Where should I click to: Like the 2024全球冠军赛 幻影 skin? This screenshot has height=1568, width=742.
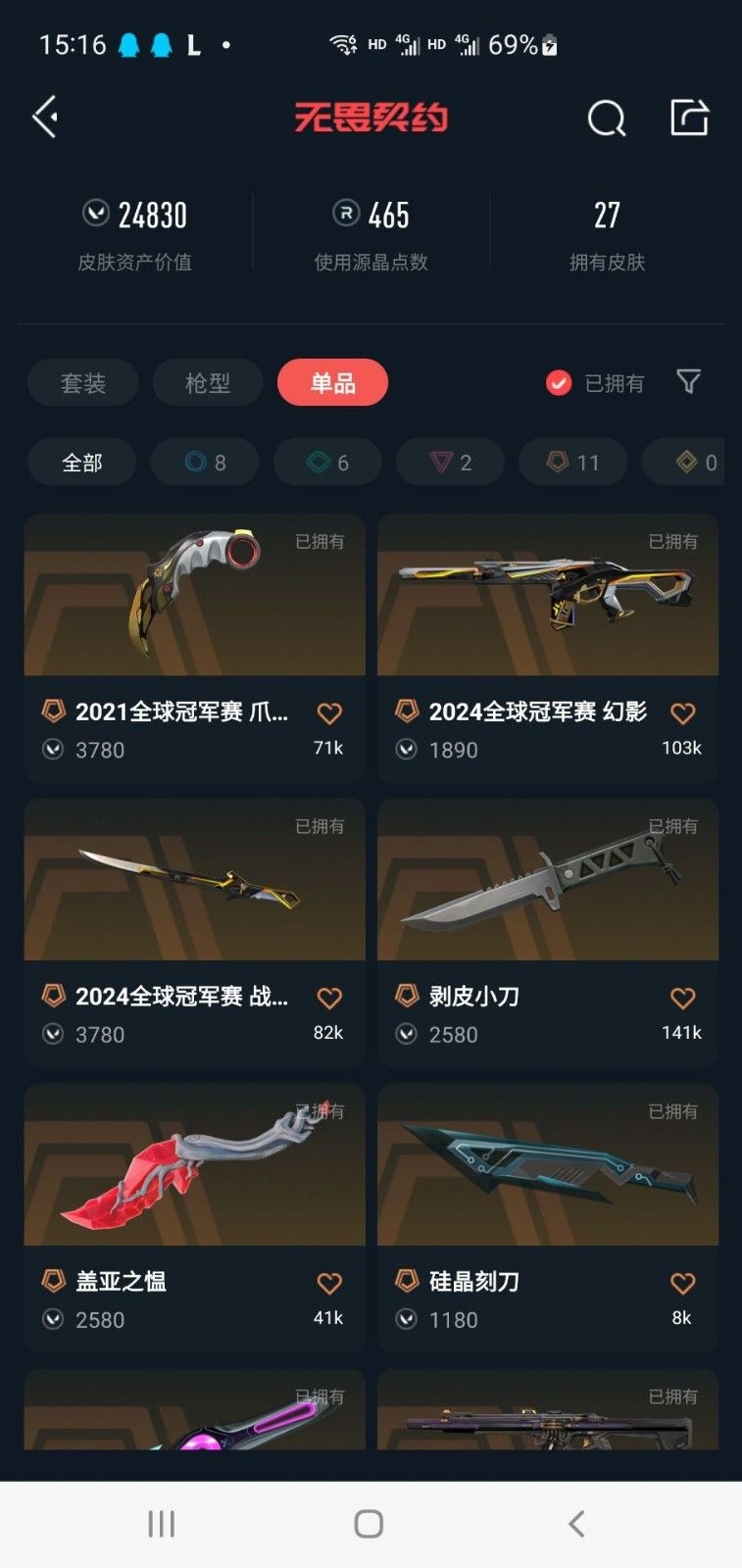[682, 713]
